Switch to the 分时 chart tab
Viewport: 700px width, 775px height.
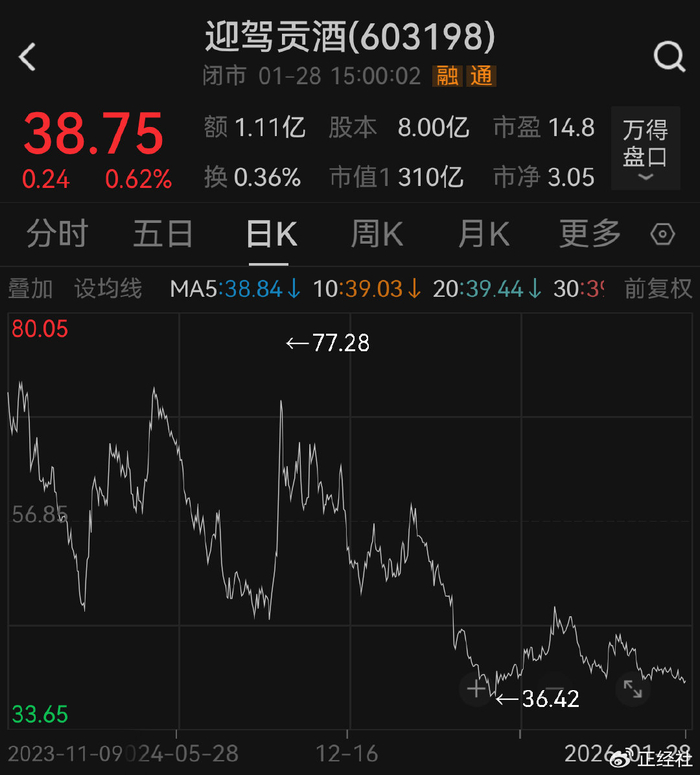[57, 234]
